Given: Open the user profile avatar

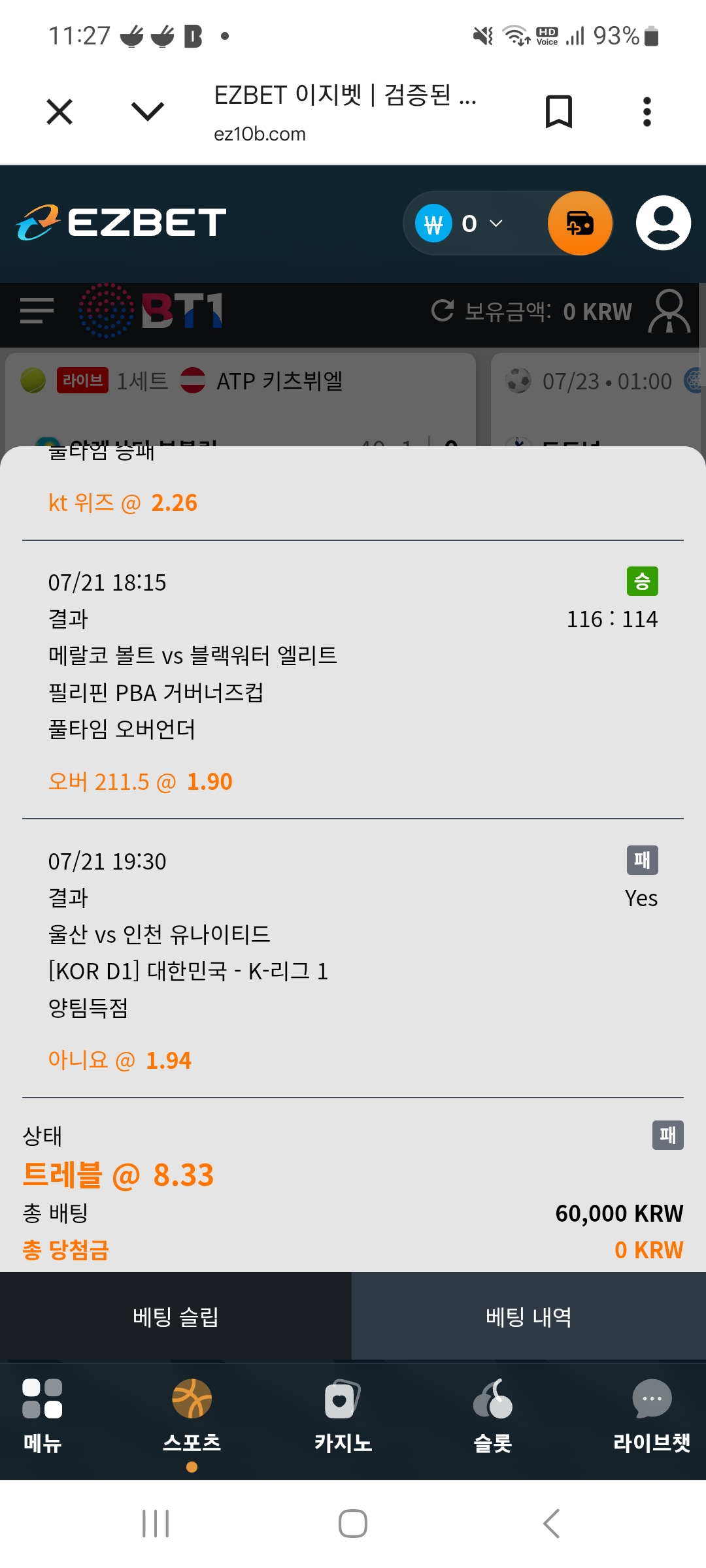Looking at the screenshot, I should pos(664,223).
